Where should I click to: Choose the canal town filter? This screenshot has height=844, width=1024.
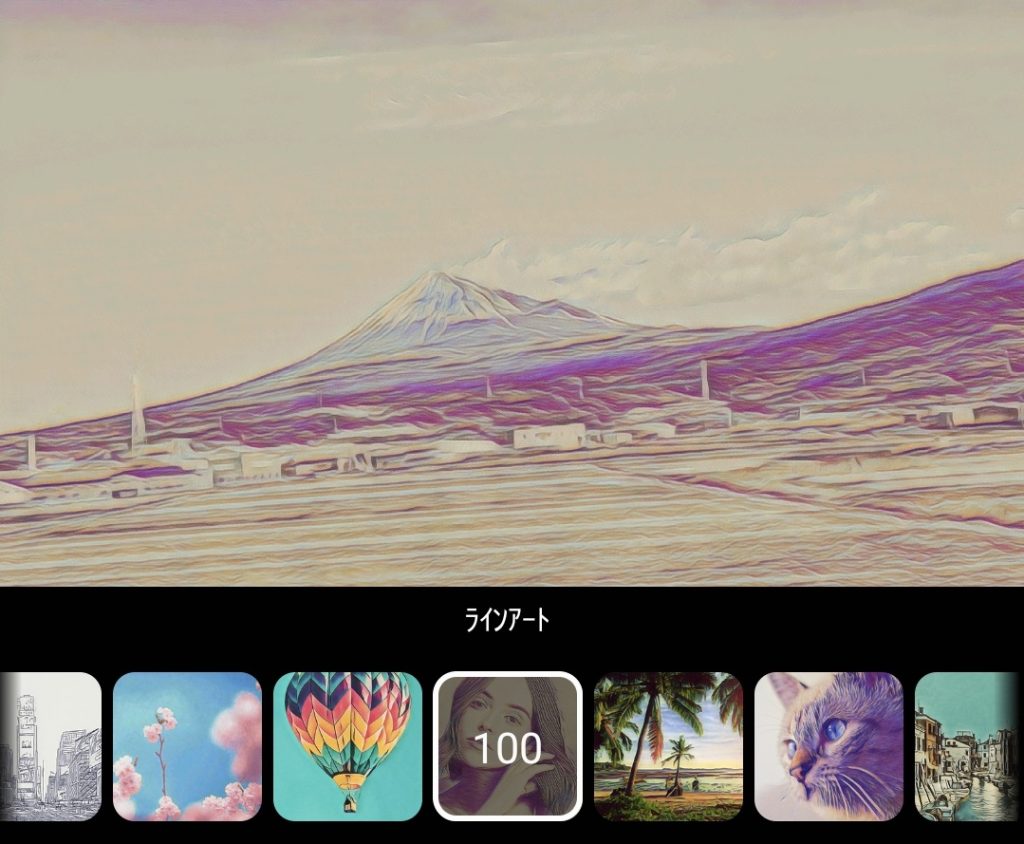pos(966,746)
